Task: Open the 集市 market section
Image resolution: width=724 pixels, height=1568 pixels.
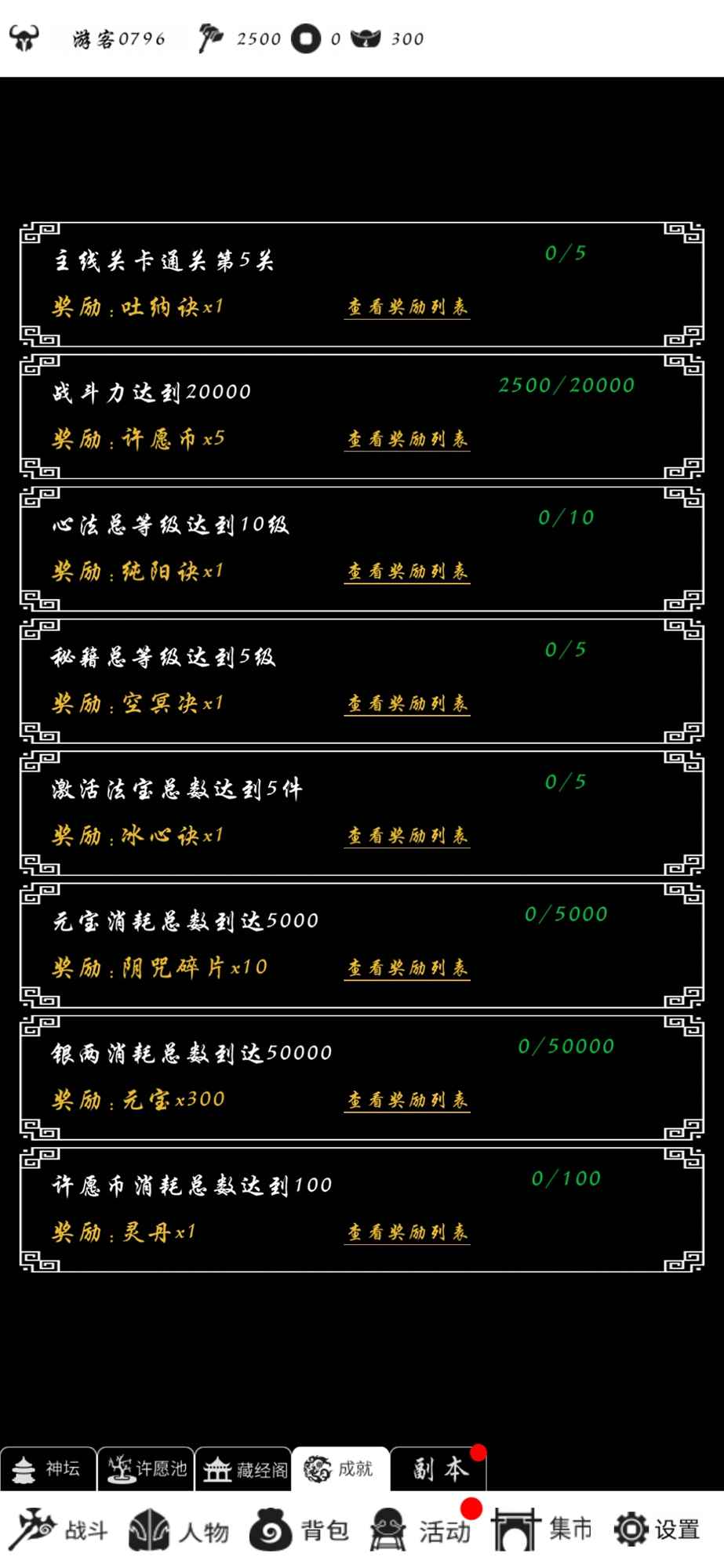Action: tap(542, 1530)
